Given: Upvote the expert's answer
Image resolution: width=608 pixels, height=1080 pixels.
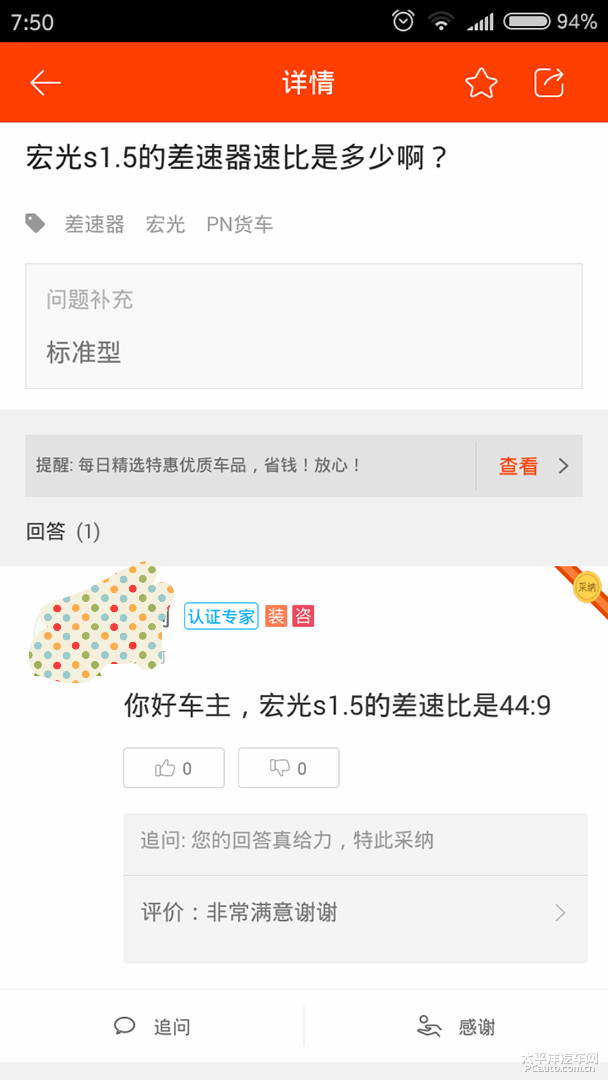Looking at the screenshot, I should [174, 768].
